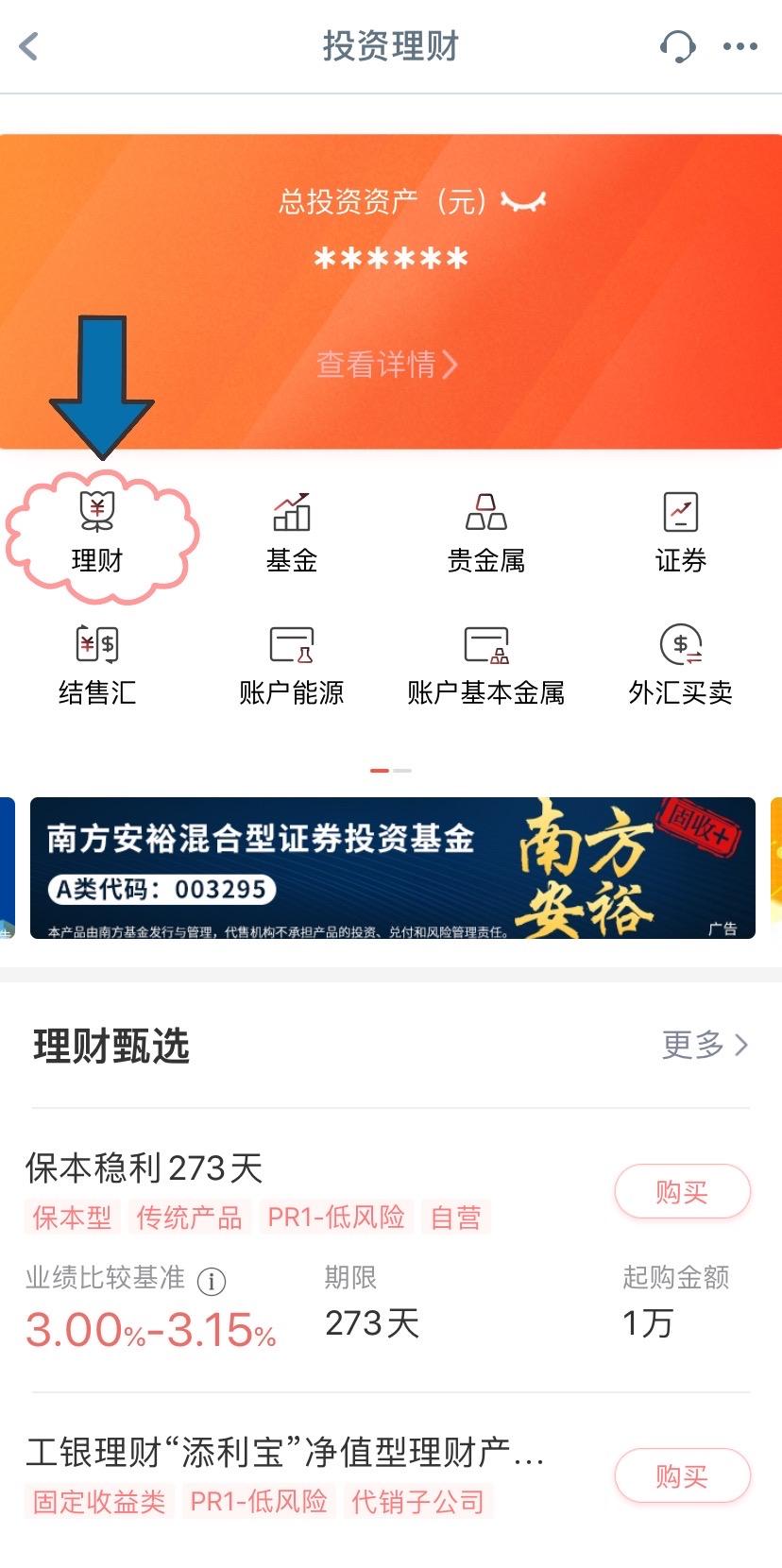This screenshot has width=782, height=1568.
Task: Purchase the 保本稳利273天 product
Action: click(x=682, y=1191)
